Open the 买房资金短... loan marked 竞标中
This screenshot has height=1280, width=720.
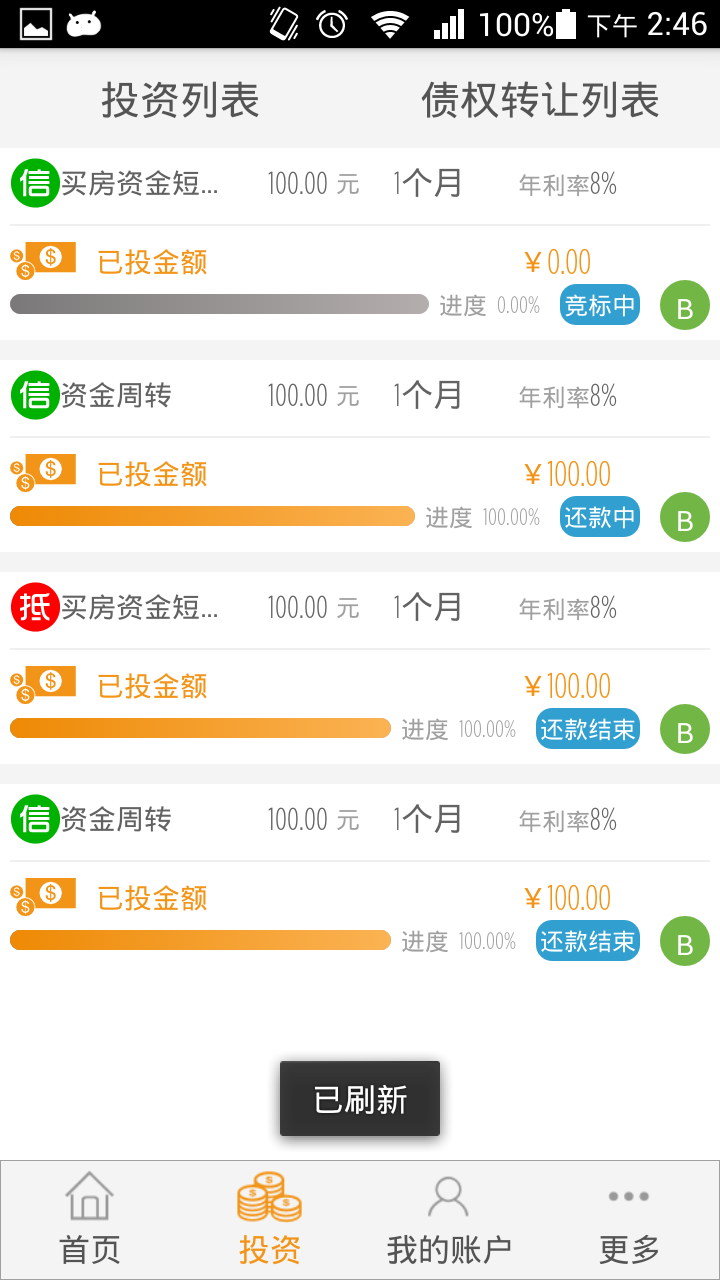click(140, 184)
